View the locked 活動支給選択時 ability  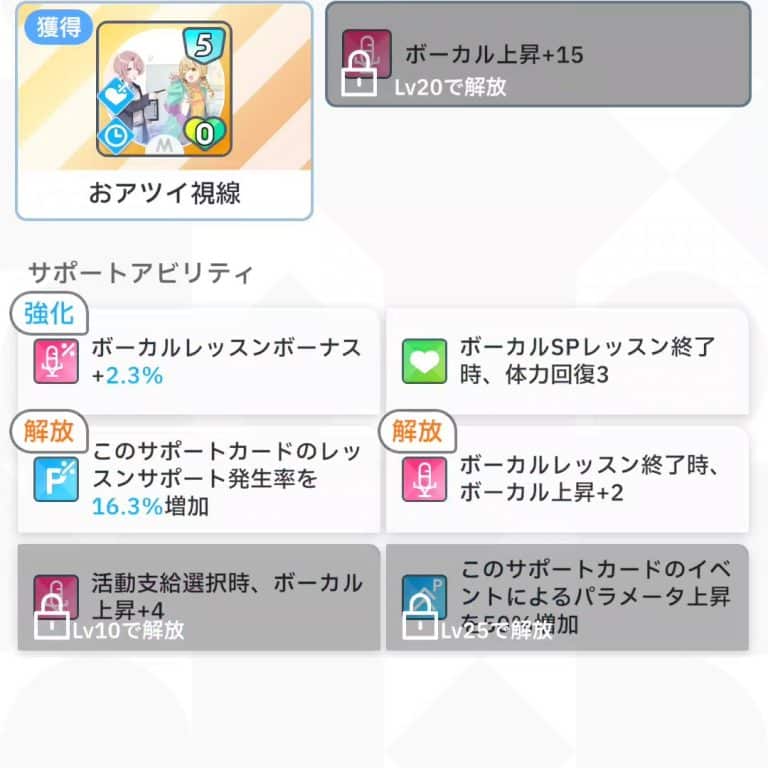[198, 597]
